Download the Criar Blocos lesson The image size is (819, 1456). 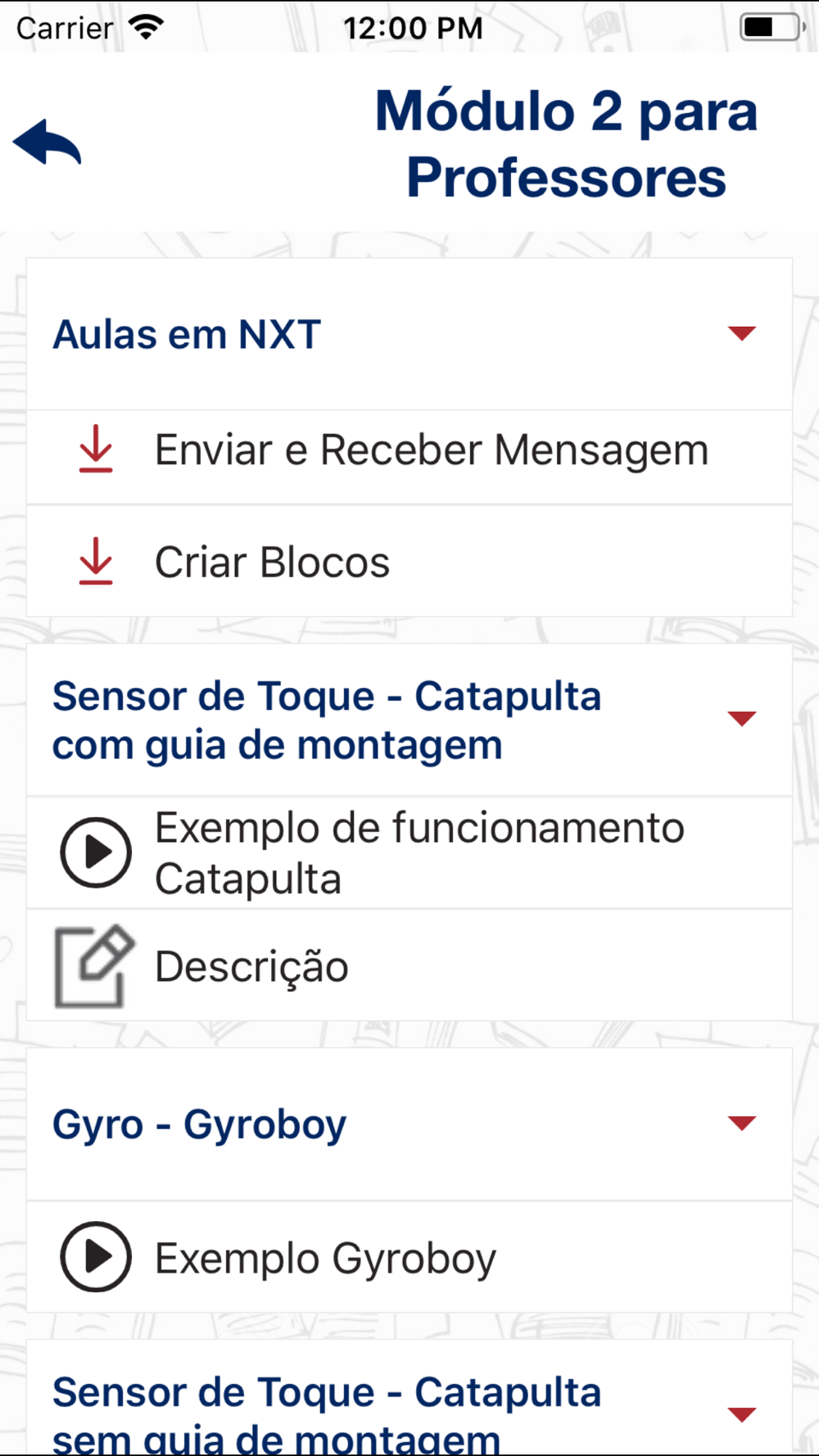point(96,562)
